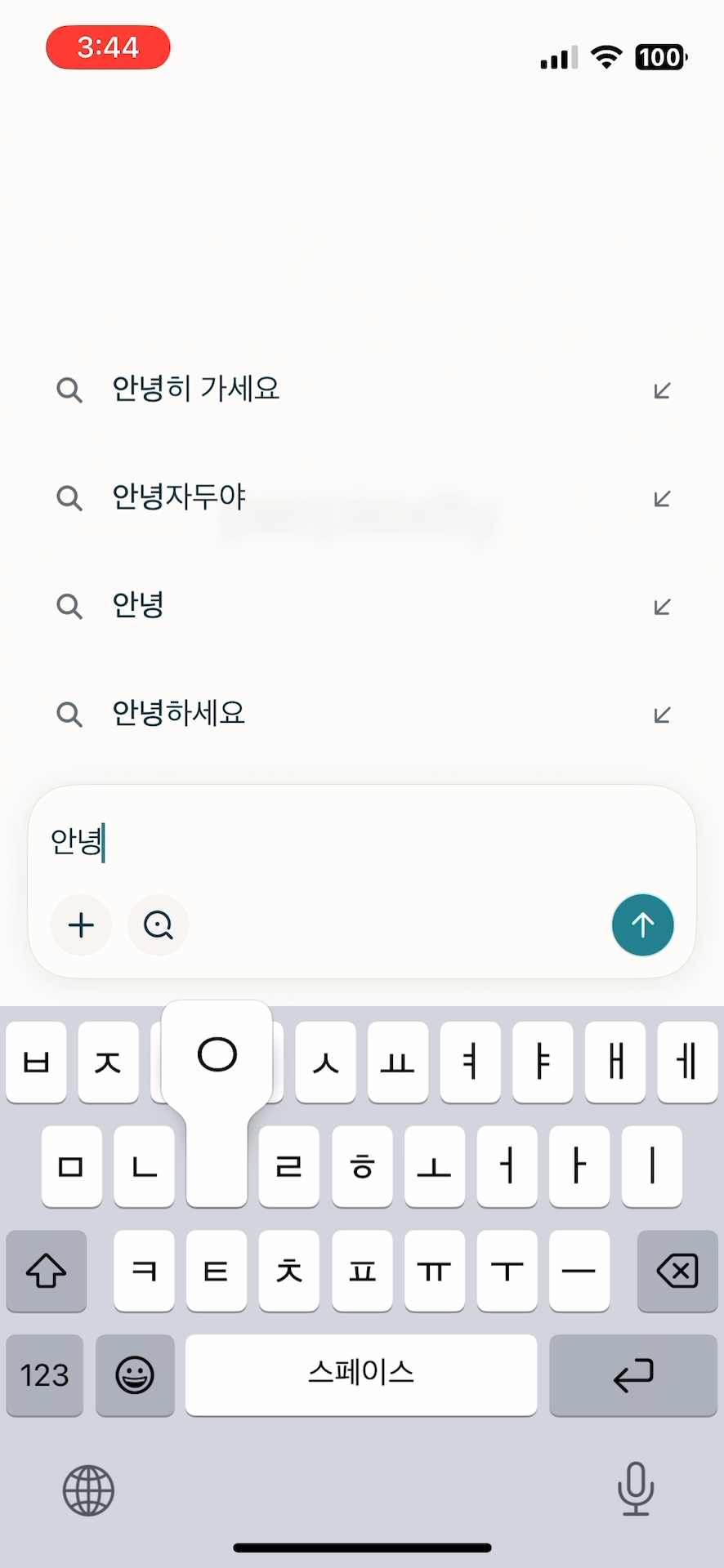
Task: Enable shift on the Korean keyboard
Action: coord(46,1272)
